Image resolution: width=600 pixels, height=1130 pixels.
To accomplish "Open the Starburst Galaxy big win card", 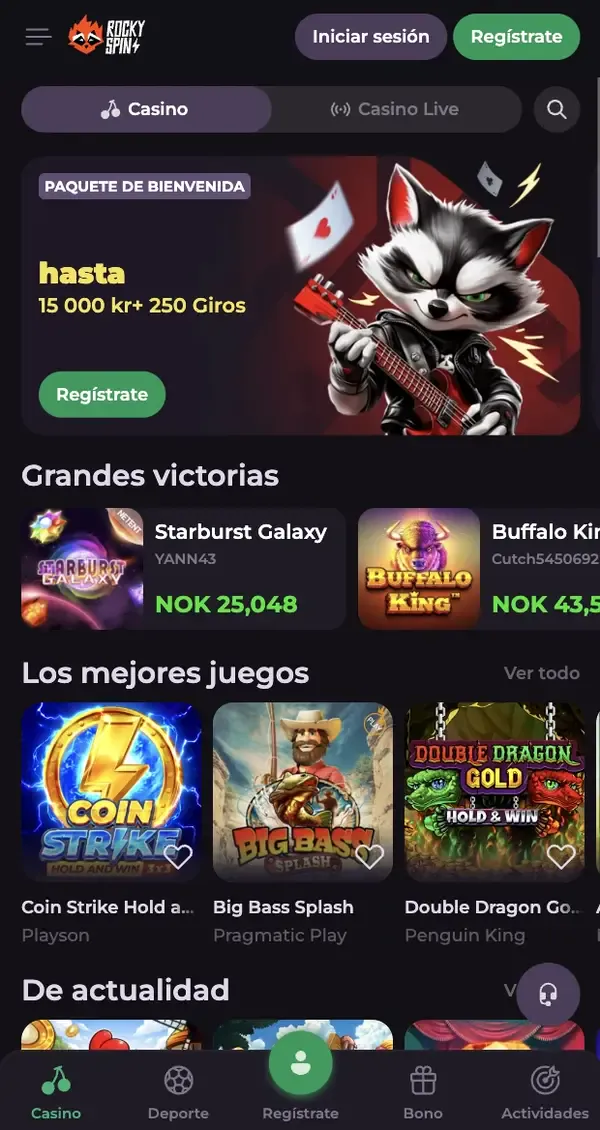I will (x=183, y=568).
